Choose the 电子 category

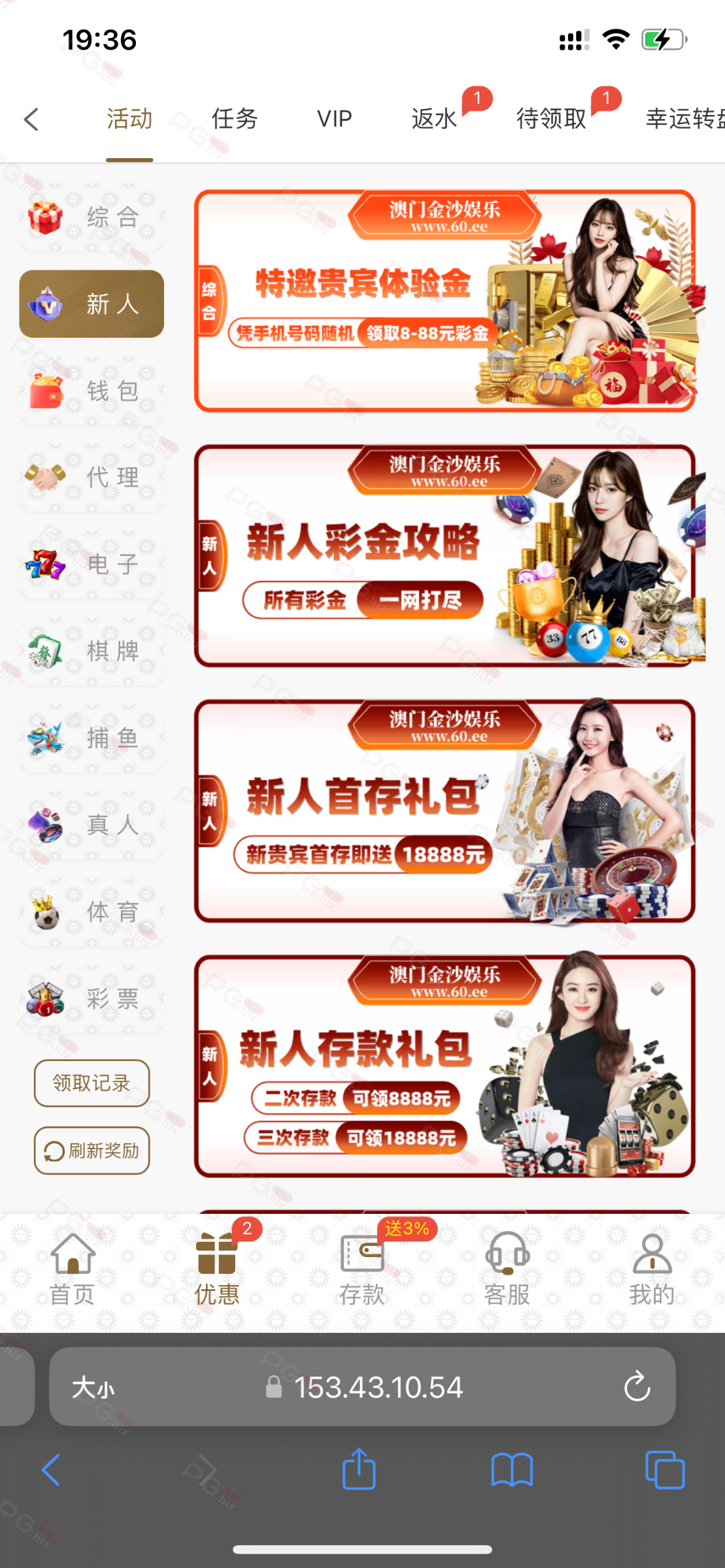(92, 564)
